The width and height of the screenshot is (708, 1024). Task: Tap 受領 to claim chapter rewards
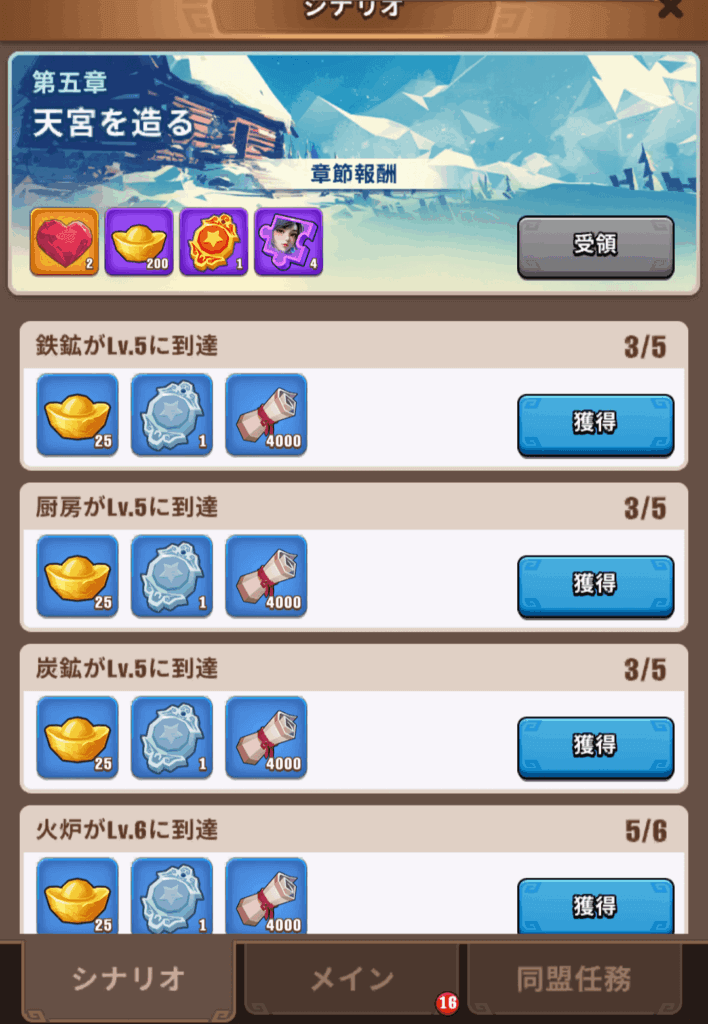595,246
